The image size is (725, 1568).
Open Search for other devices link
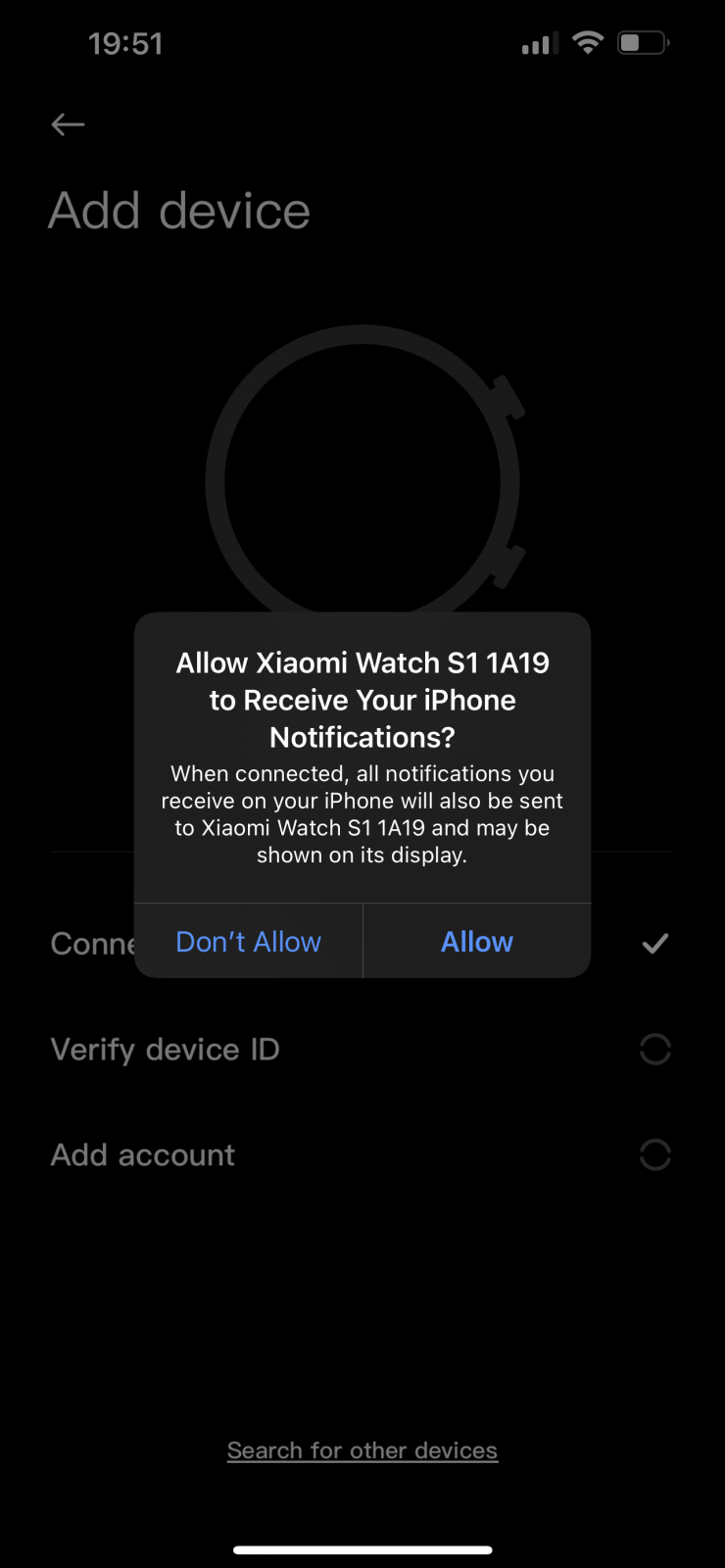tap(362, 1450)
